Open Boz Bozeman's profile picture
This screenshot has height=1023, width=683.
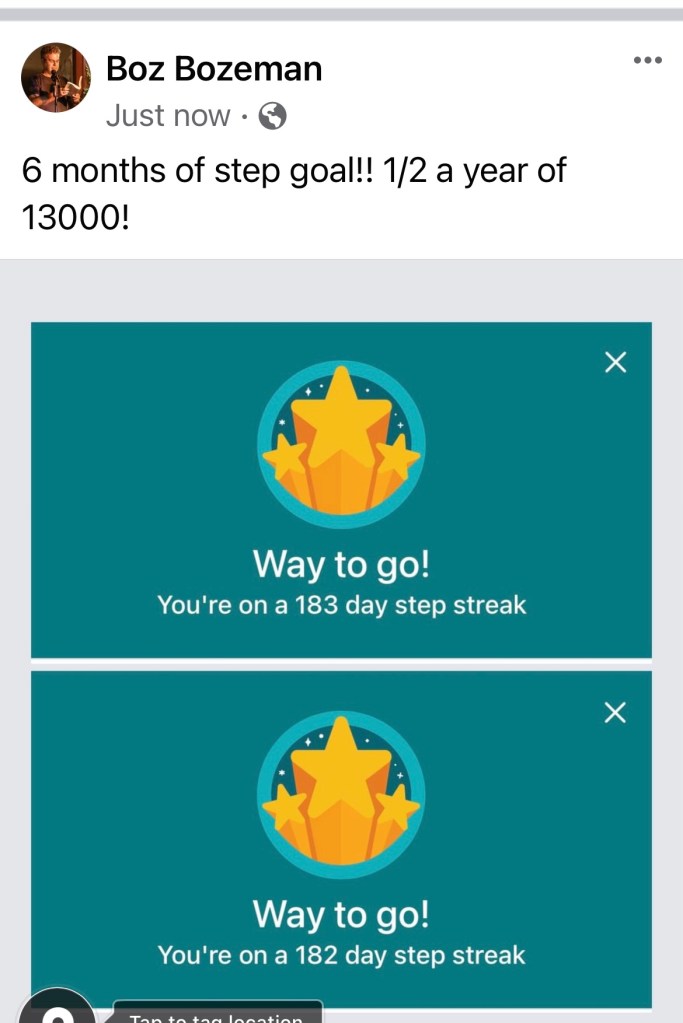56,78
